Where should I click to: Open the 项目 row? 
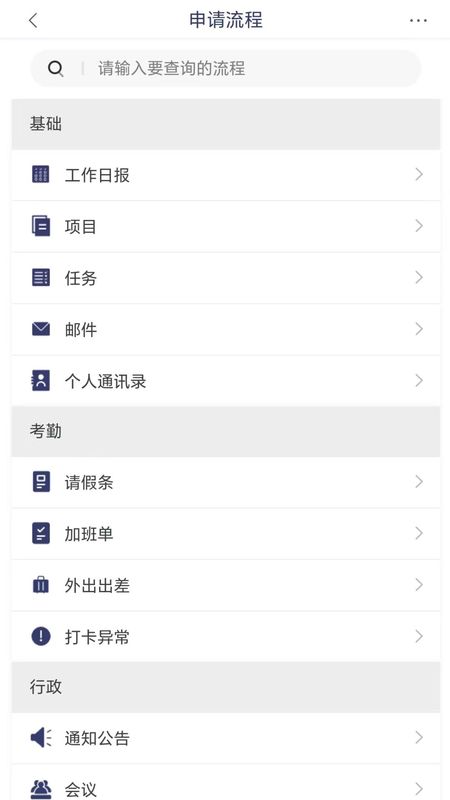point(226,227)
